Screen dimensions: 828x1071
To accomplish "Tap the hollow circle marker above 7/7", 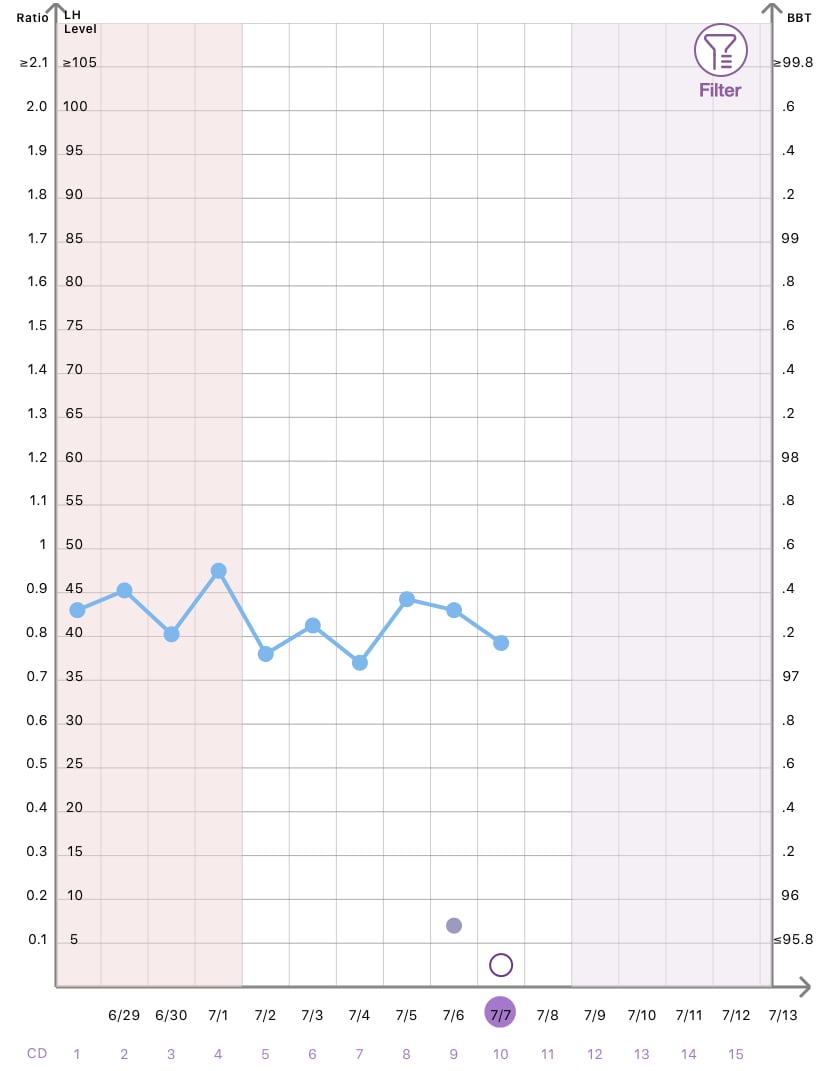I will pyautogui.click(x=501, y=965).
